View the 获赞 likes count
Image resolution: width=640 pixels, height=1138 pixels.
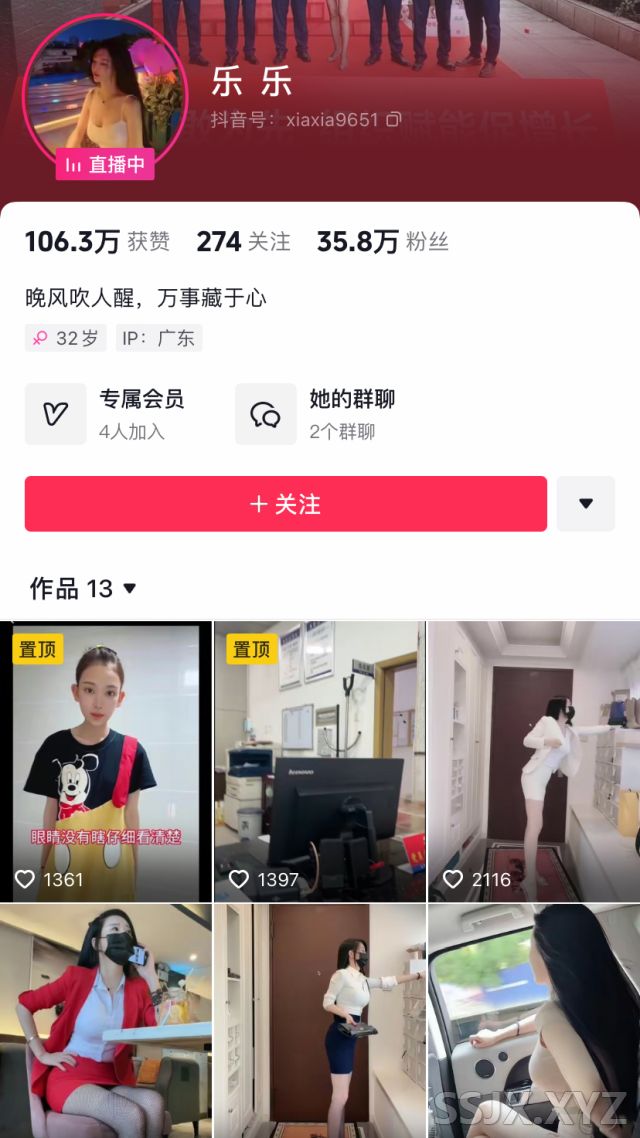[x=97, y=242]
